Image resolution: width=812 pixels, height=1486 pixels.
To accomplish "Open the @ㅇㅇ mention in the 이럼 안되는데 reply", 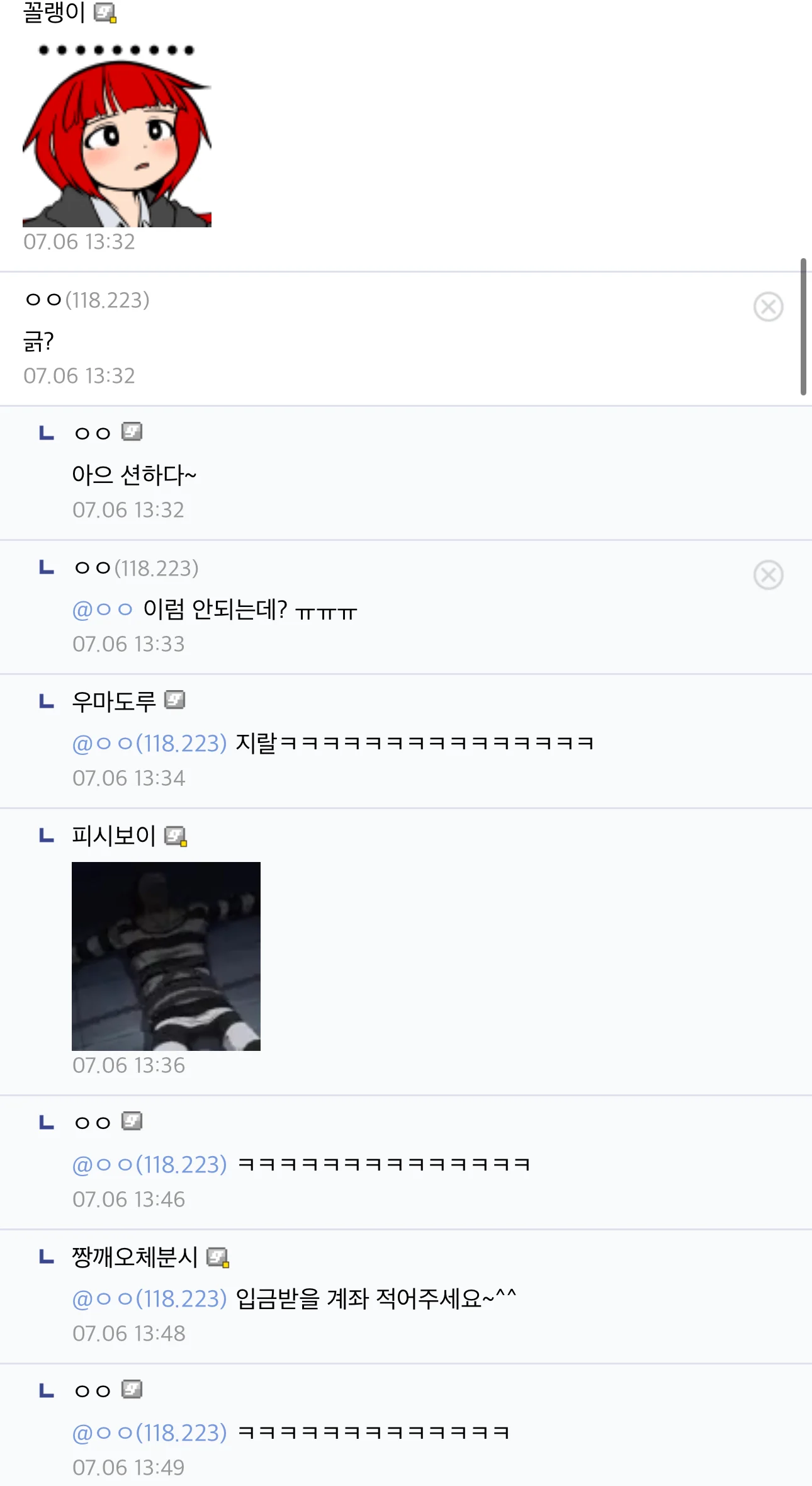I will [x=104, y=610].
